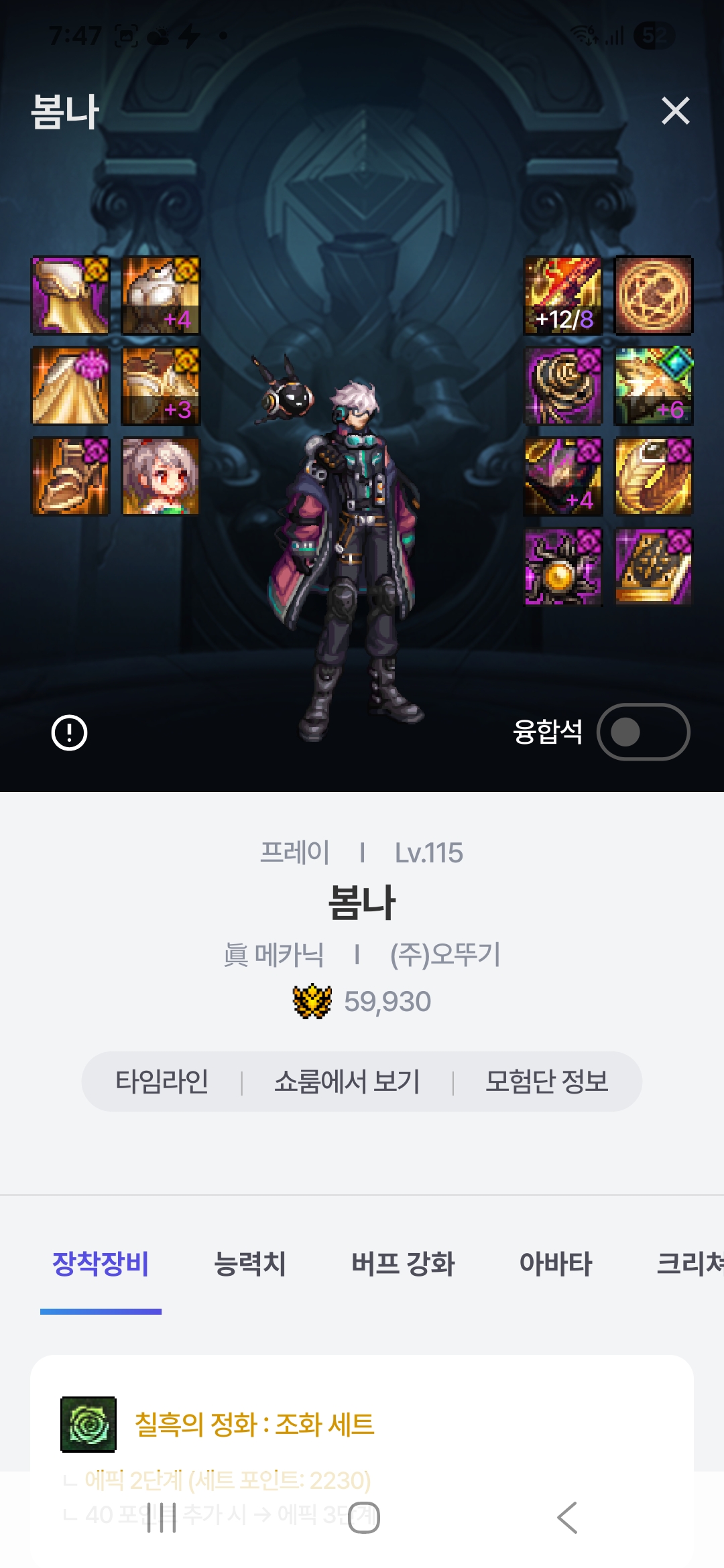Open the info exclamation icon

click(x=69, y=732)
